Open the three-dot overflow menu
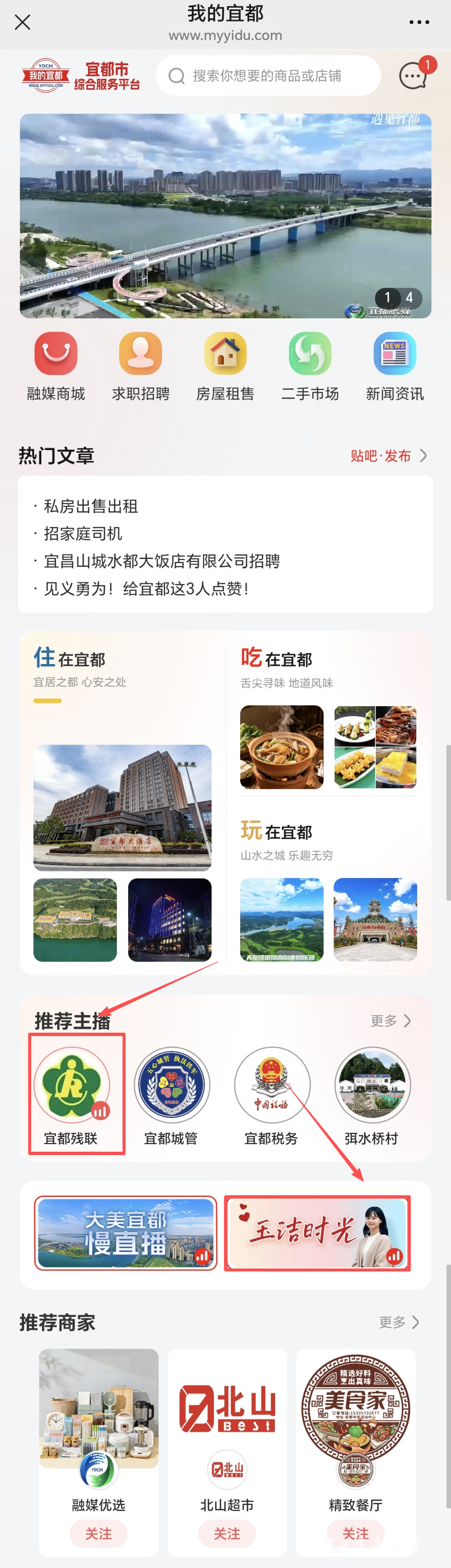 point(419,23)
